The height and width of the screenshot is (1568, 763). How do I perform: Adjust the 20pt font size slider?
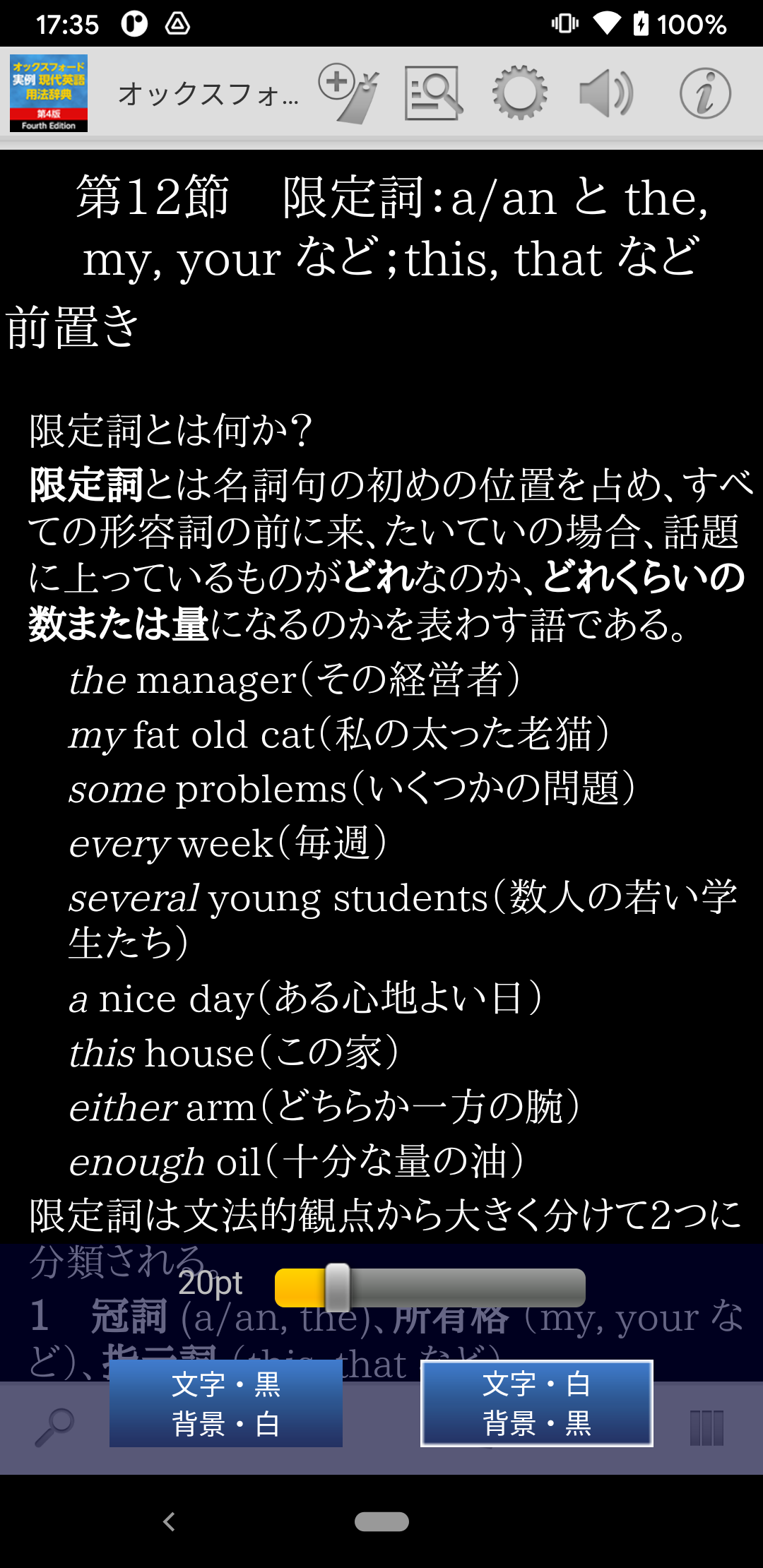338,1288
